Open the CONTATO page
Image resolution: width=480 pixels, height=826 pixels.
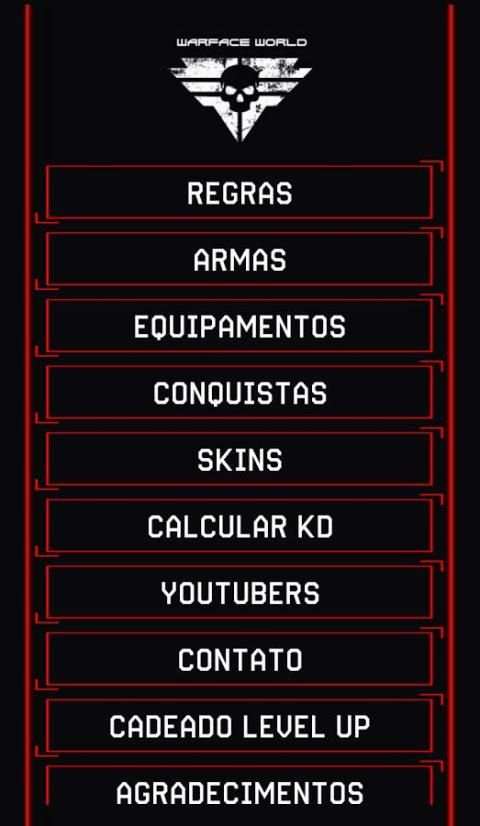tap(240, 659)
